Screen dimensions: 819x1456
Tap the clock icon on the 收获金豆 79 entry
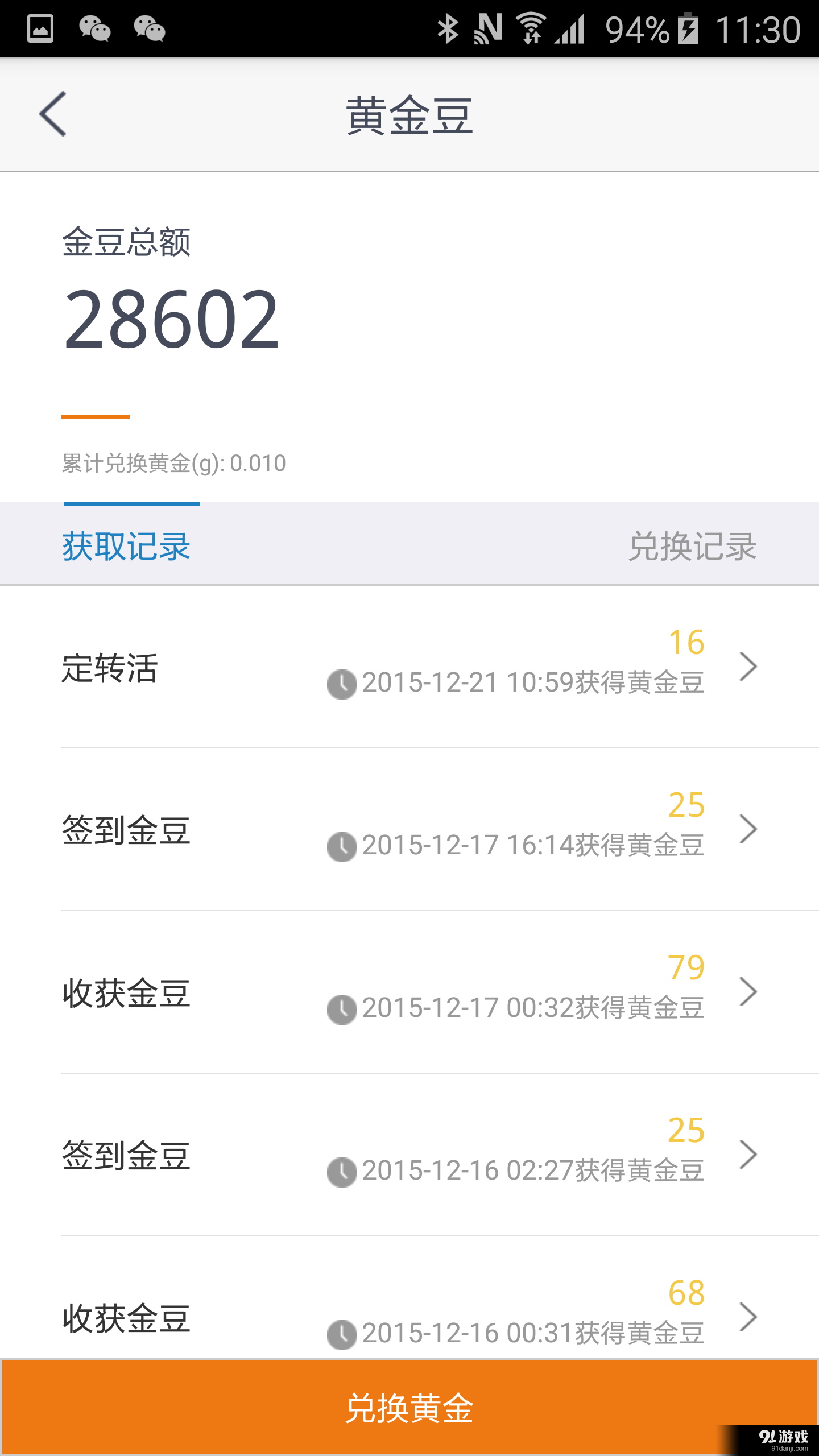coord(342,1010)
